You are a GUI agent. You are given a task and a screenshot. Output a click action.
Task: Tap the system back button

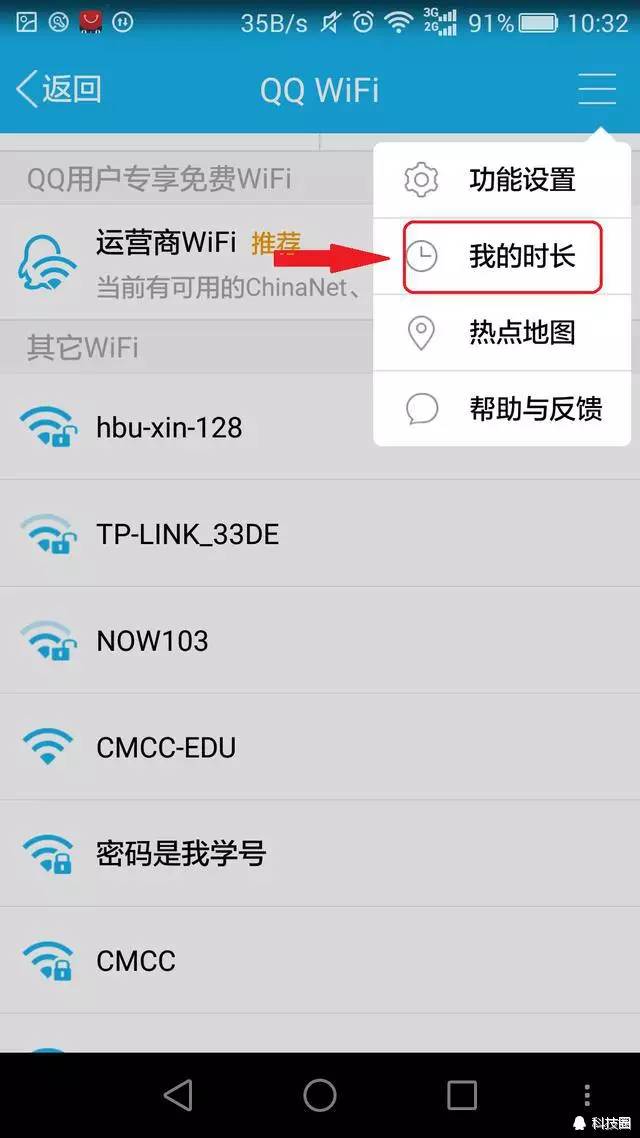tap(178, 1095)
